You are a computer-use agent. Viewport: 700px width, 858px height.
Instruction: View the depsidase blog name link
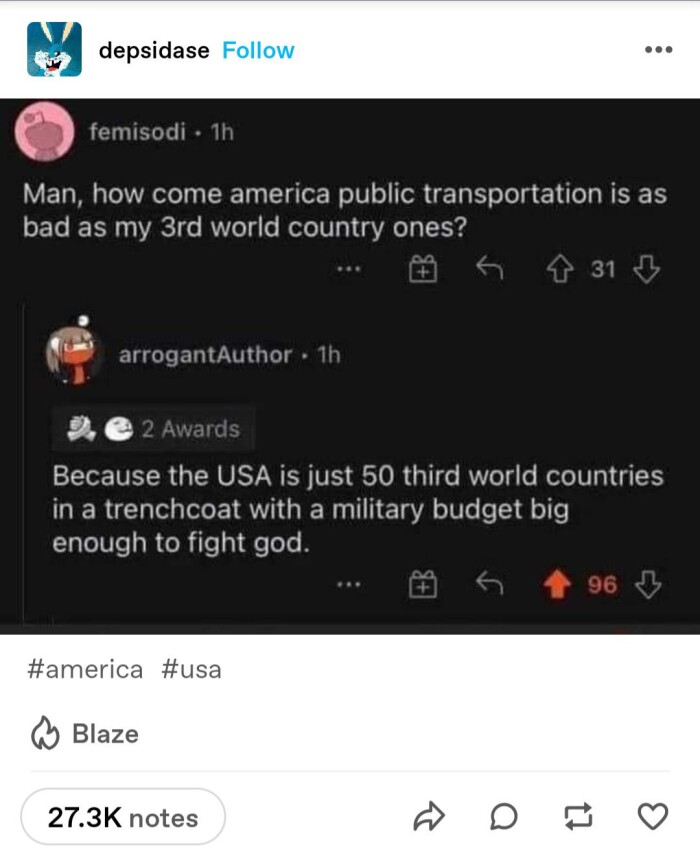click(x=154, y=50)
